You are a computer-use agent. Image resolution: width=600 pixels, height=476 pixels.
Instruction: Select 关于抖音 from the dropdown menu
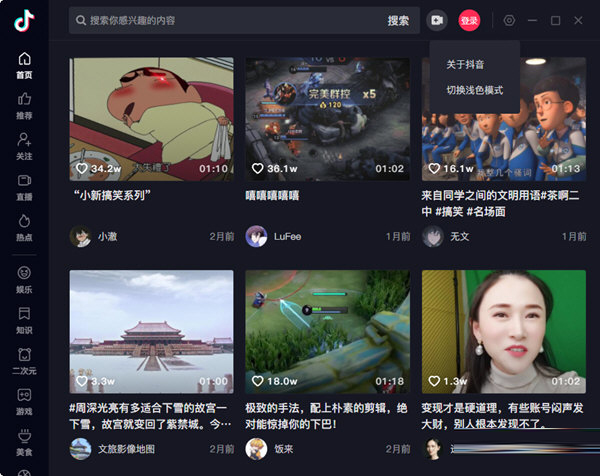tap(466, 65)
